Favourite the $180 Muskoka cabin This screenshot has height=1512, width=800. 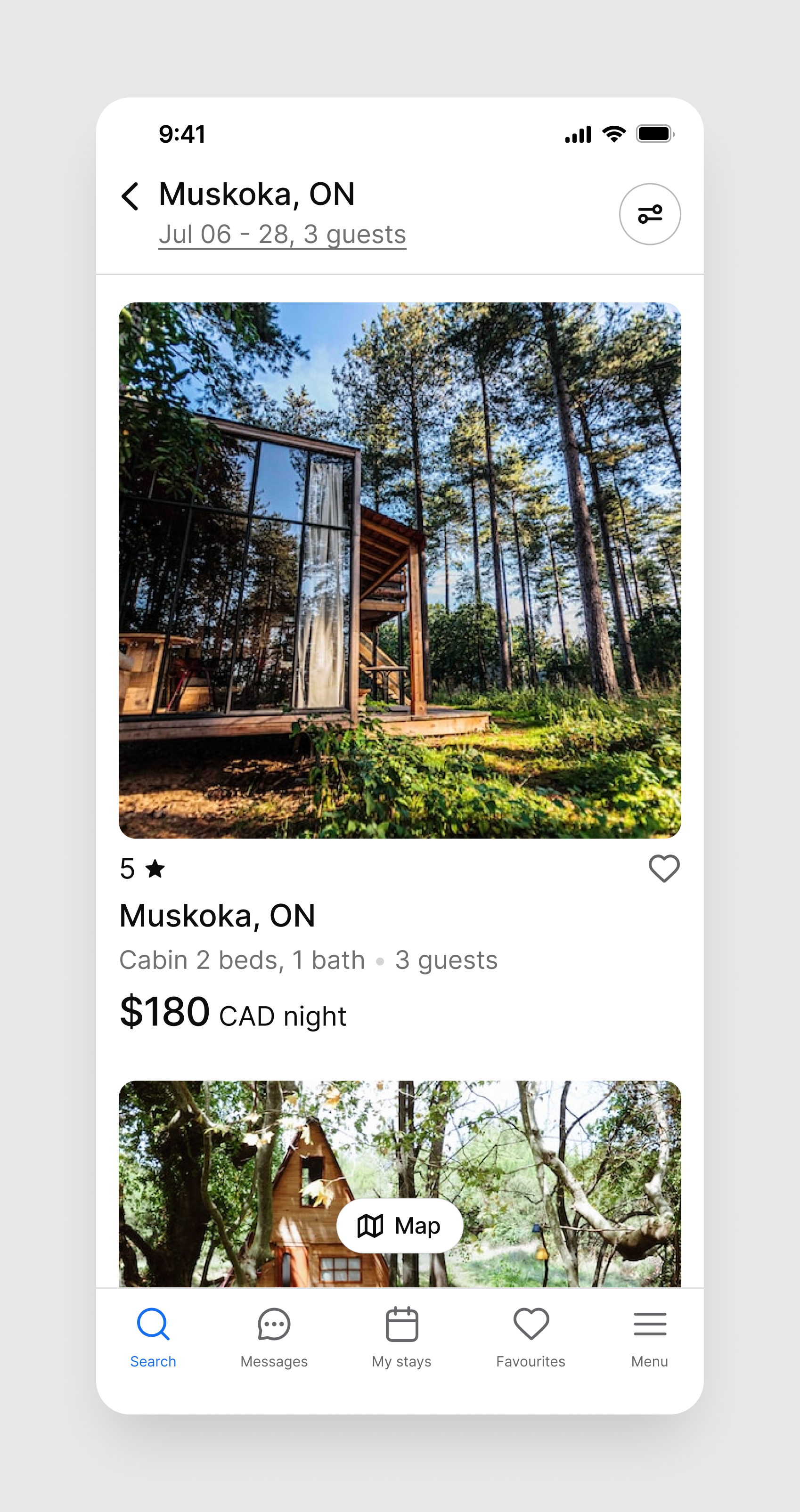click(663, 868)
